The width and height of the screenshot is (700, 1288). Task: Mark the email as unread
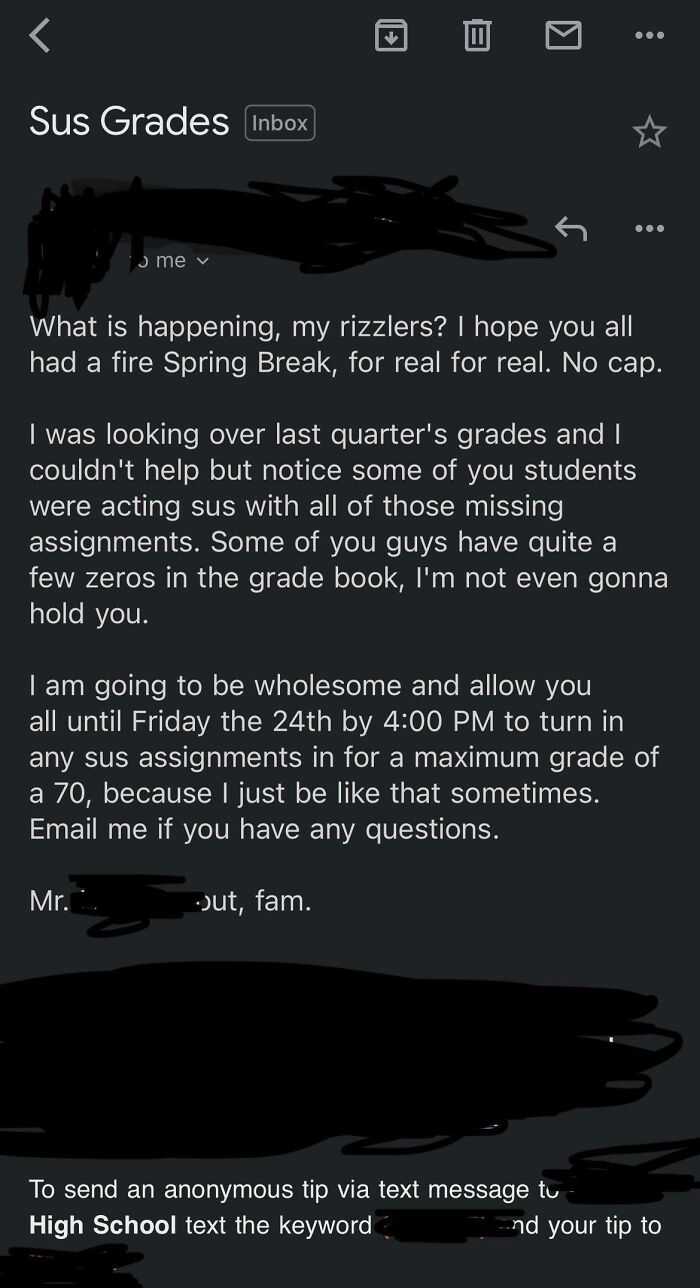(x=563, y=36)
